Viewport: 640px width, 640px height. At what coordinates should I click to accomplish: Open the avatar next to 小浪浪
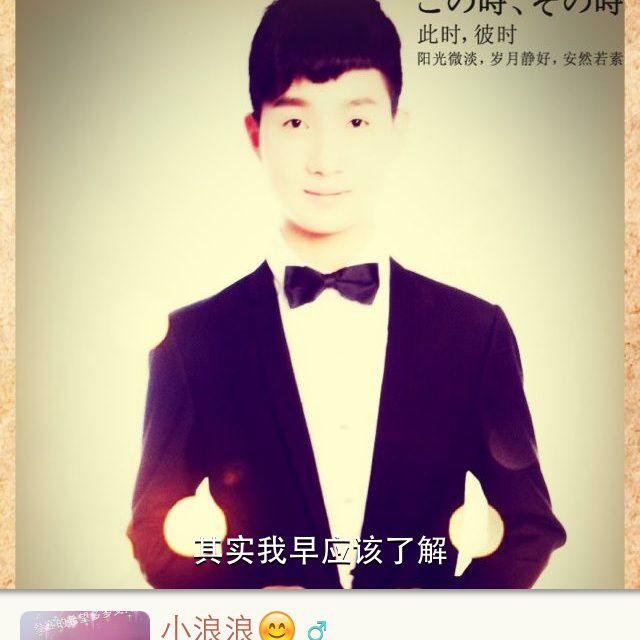click(84, 626)
